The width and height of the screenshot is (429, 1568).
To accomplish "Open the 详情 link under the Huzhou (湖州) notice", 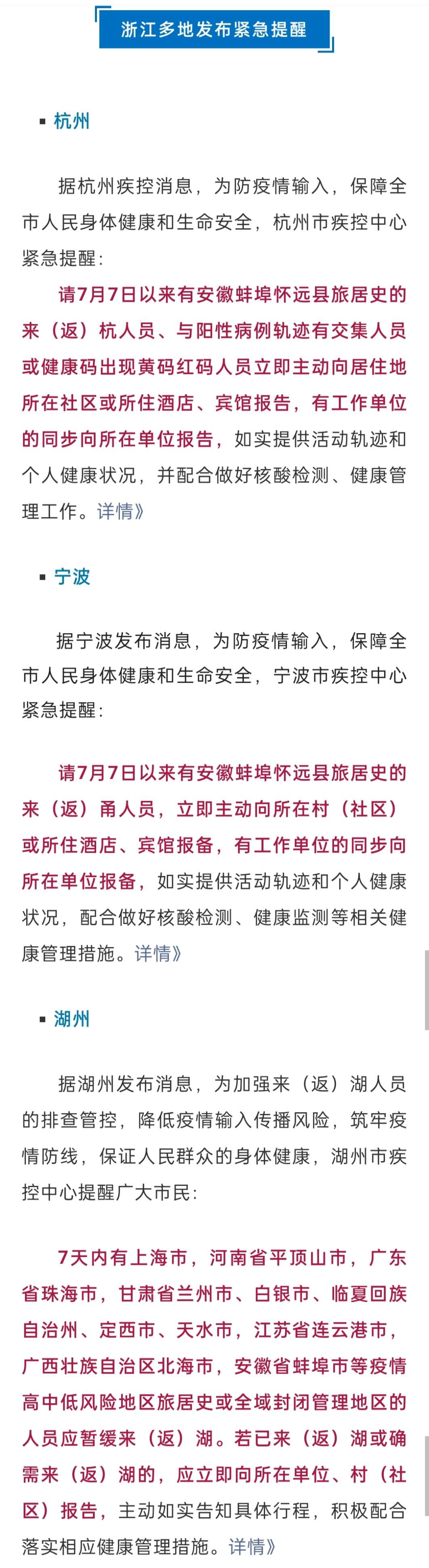I will point(252,1546).
